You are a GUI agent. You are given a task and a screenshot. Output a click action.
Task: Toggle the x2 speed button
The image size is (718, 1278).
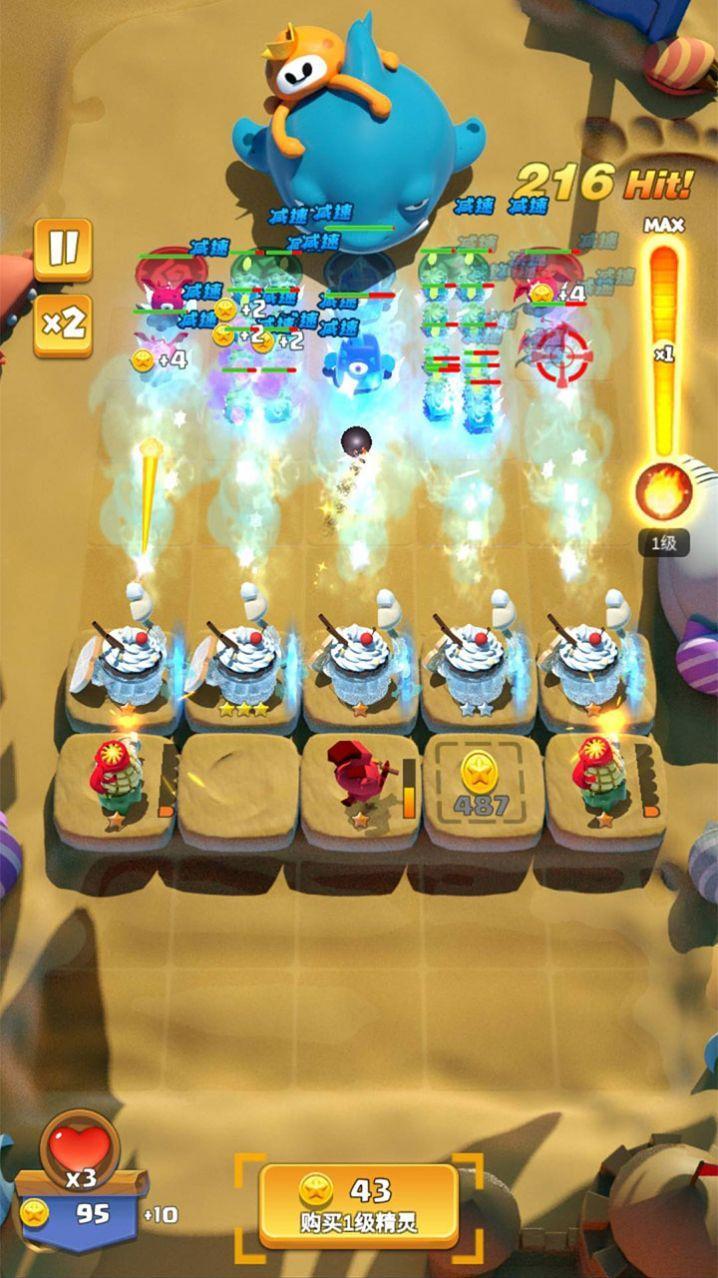click(63, 324)
